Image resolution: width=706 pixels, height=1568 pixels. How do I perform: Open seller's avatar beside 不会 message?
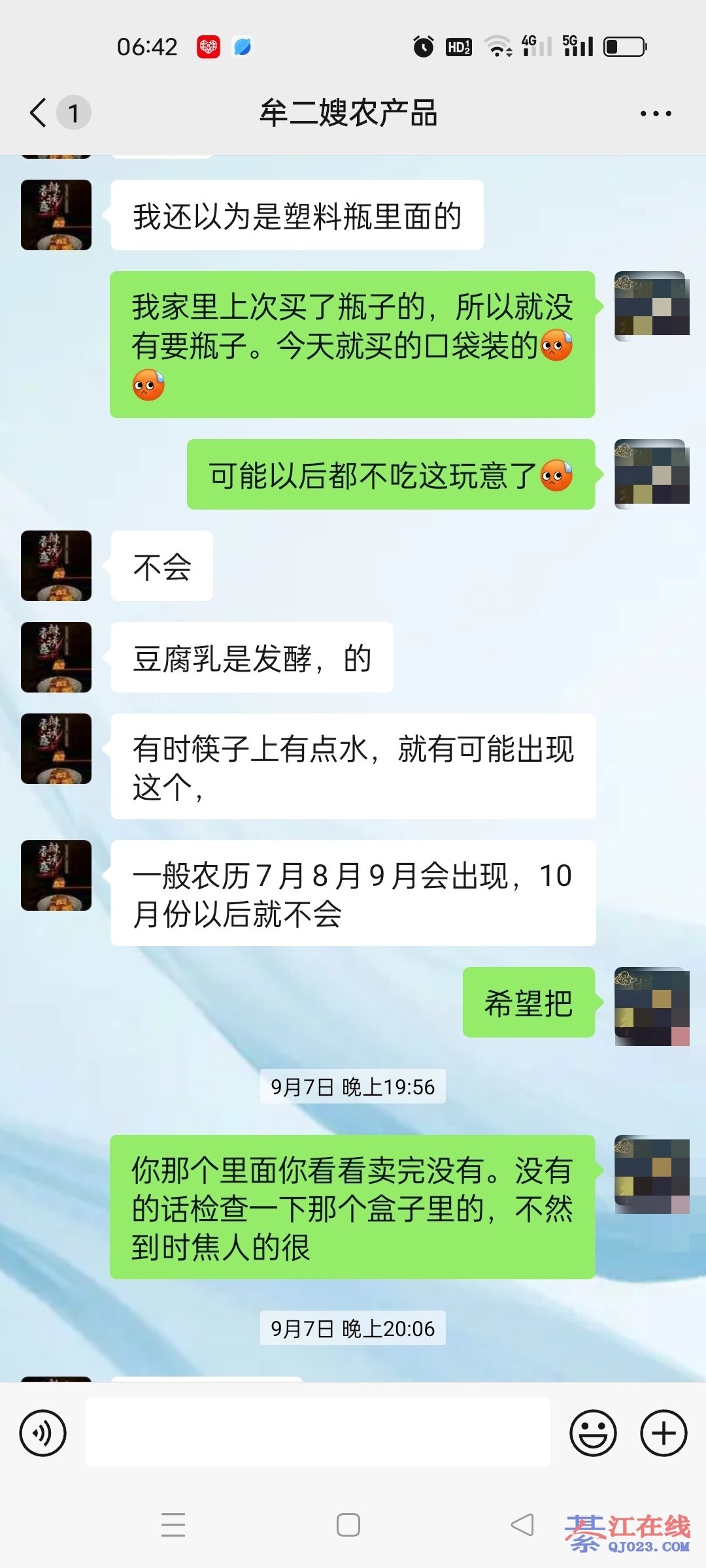click(56, 566)
